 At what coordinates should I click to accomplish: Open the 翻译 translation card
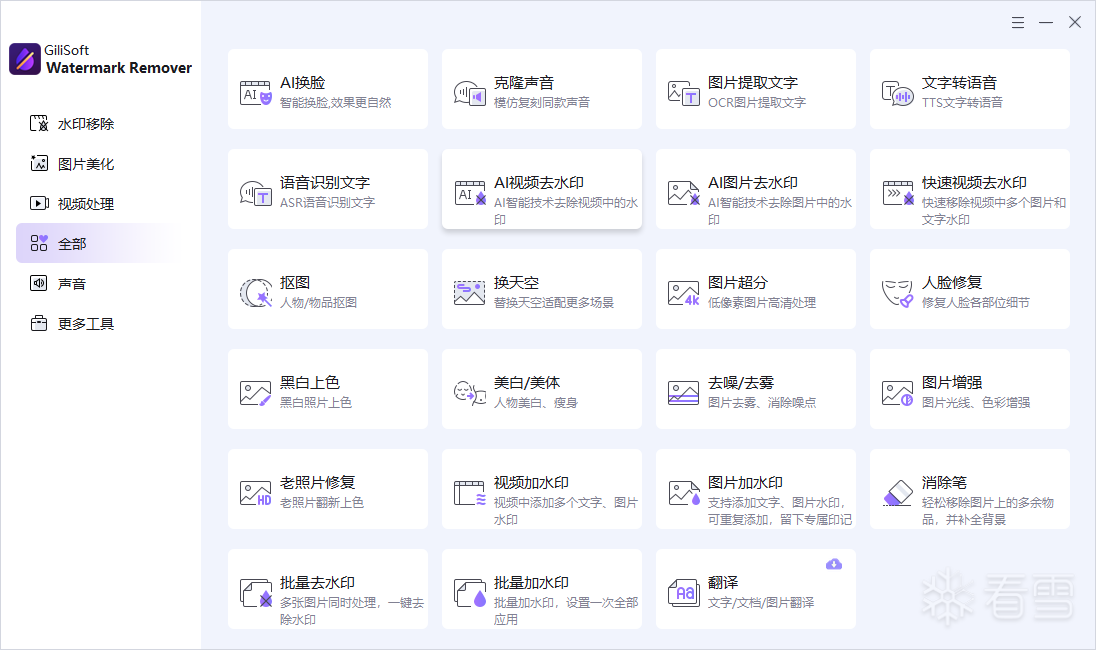pos(755,590)
